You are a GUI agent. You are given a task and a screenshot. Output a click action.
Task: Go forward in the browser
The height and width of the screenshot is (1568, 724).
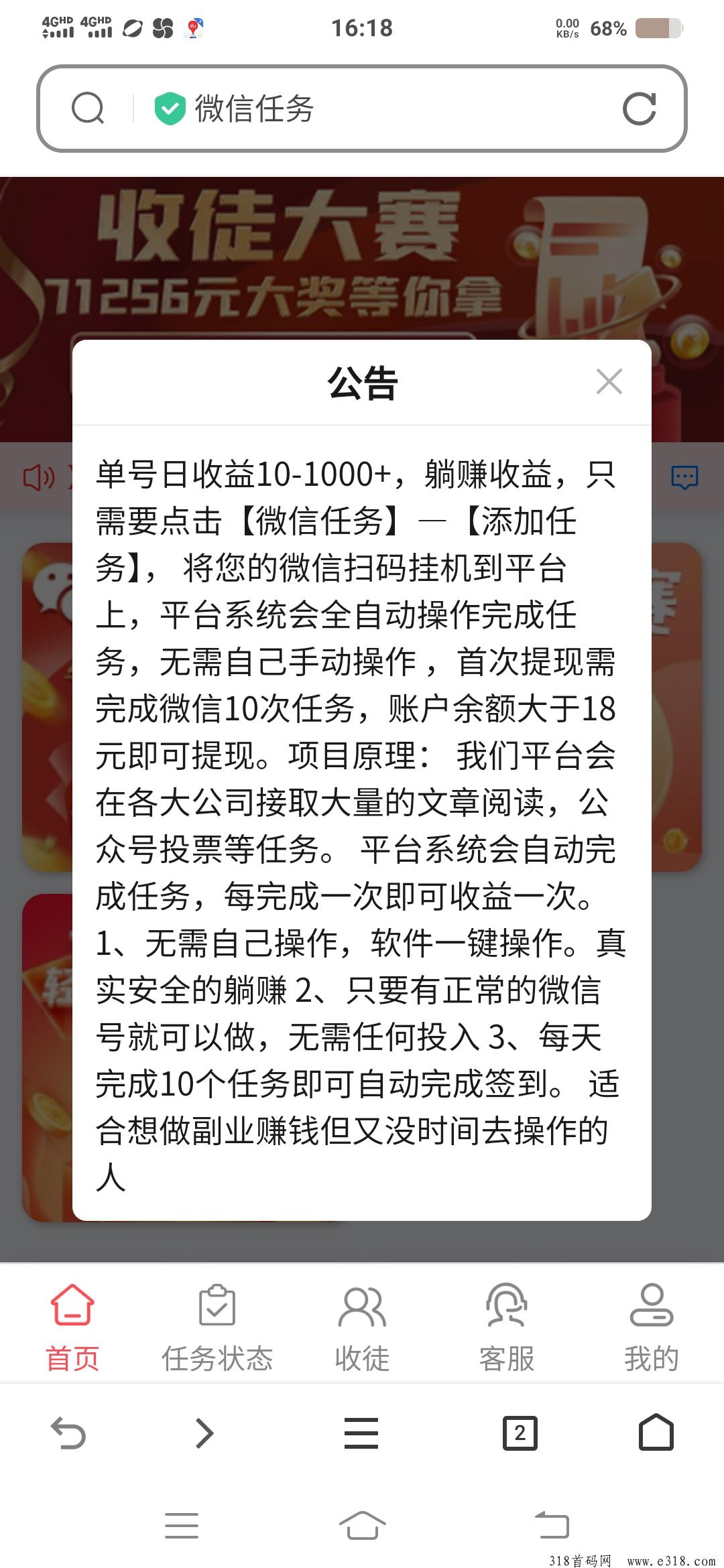pos(204,1433)
